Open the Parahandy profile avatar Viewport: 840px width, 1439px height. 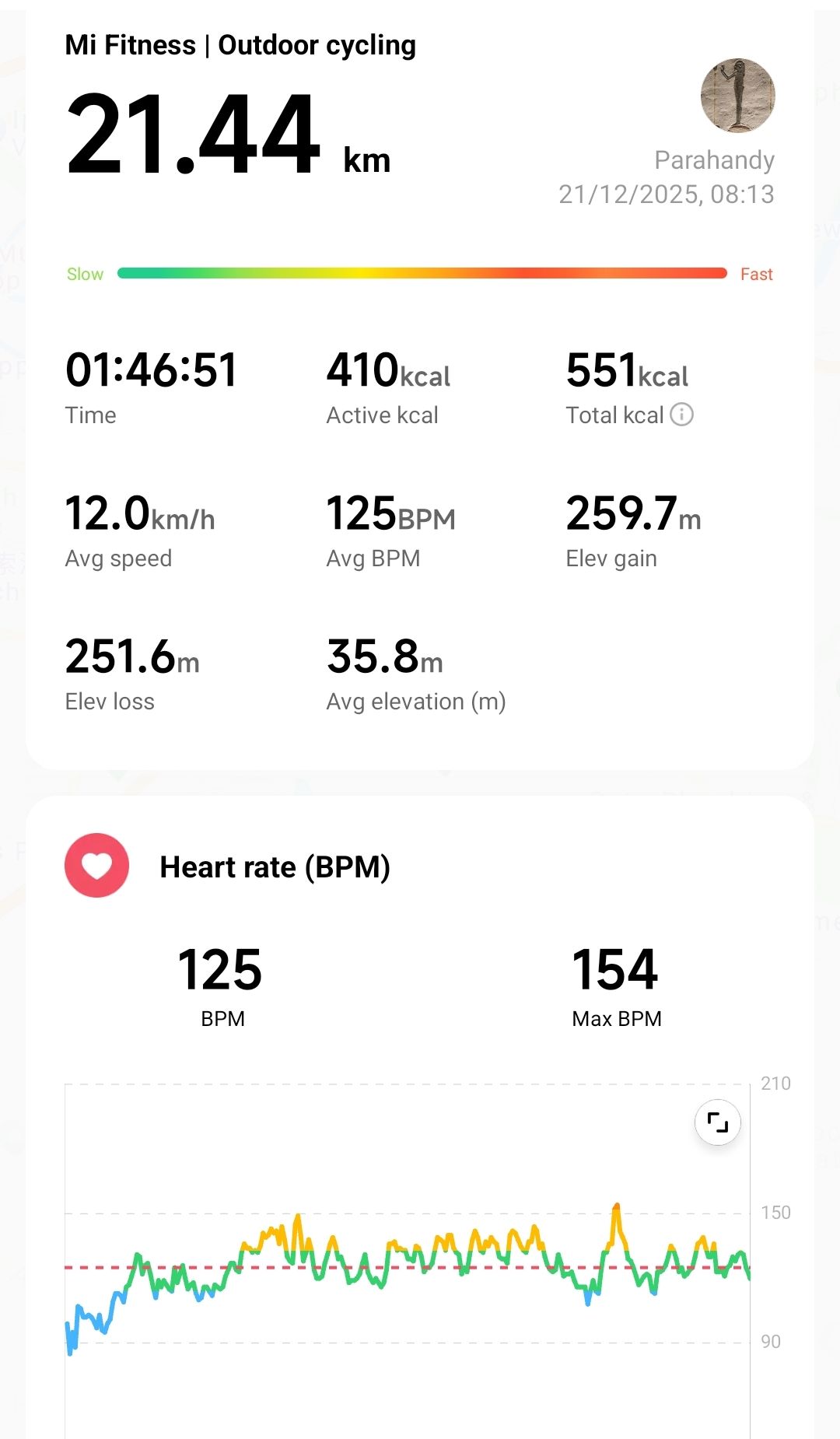pyautogui.click(x=737, y=96)
